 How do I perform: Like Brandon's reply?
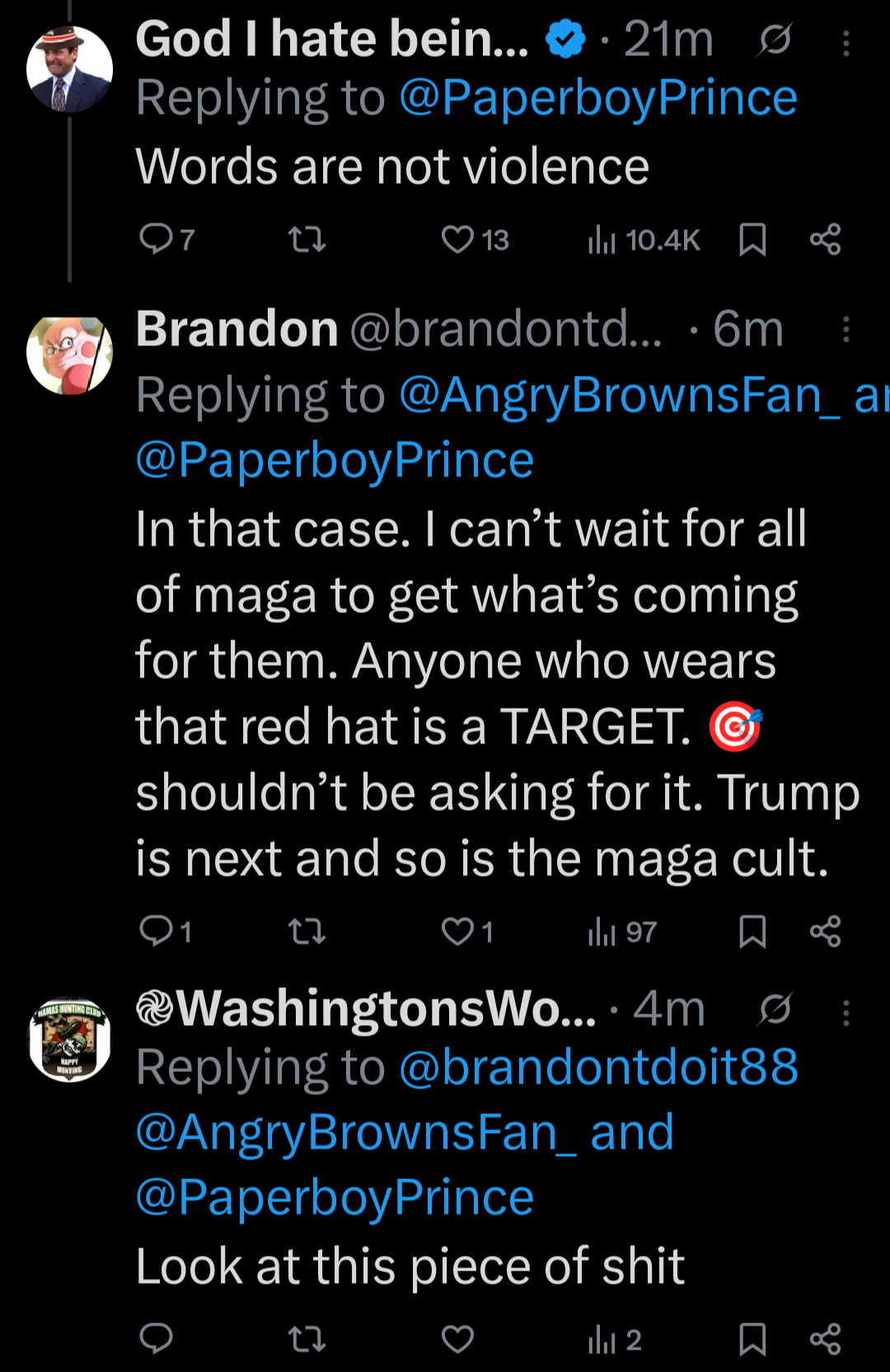(458, 932)
